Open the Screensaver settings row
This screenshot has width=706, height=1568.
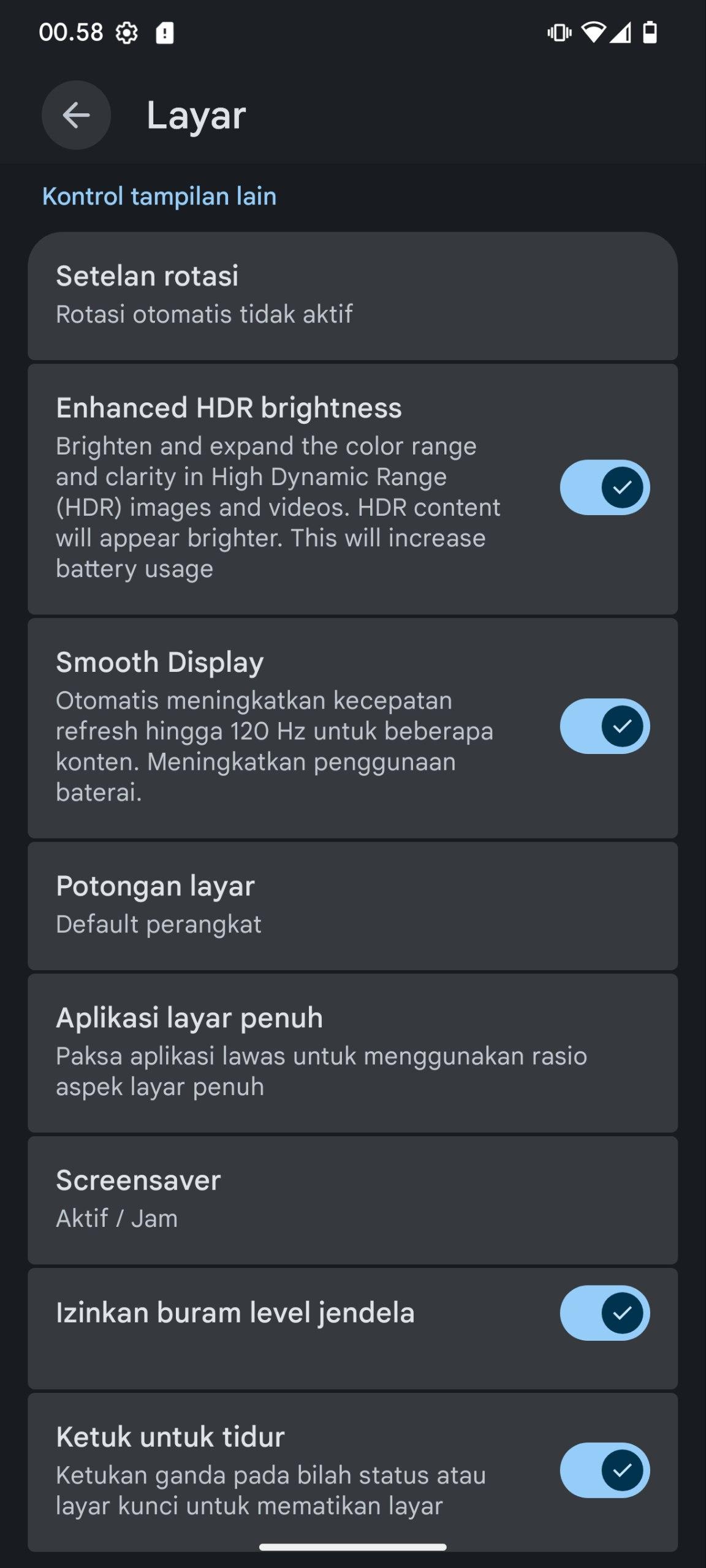(352, 1199)
